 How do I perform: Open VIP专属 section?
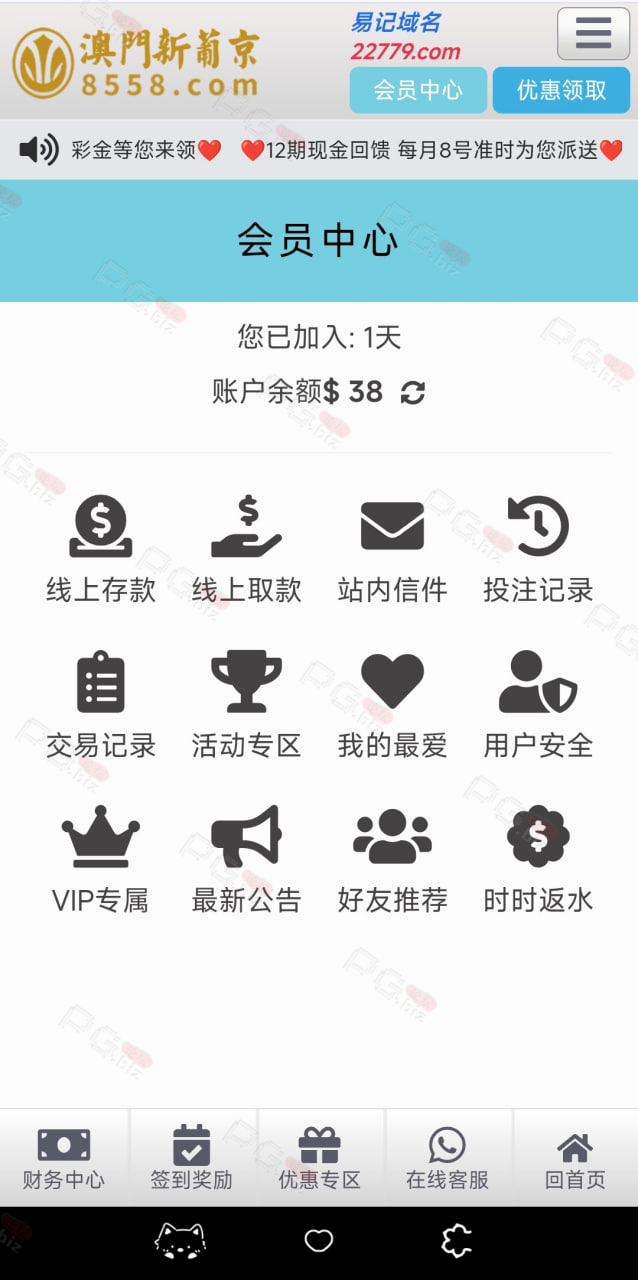point(101,860)
